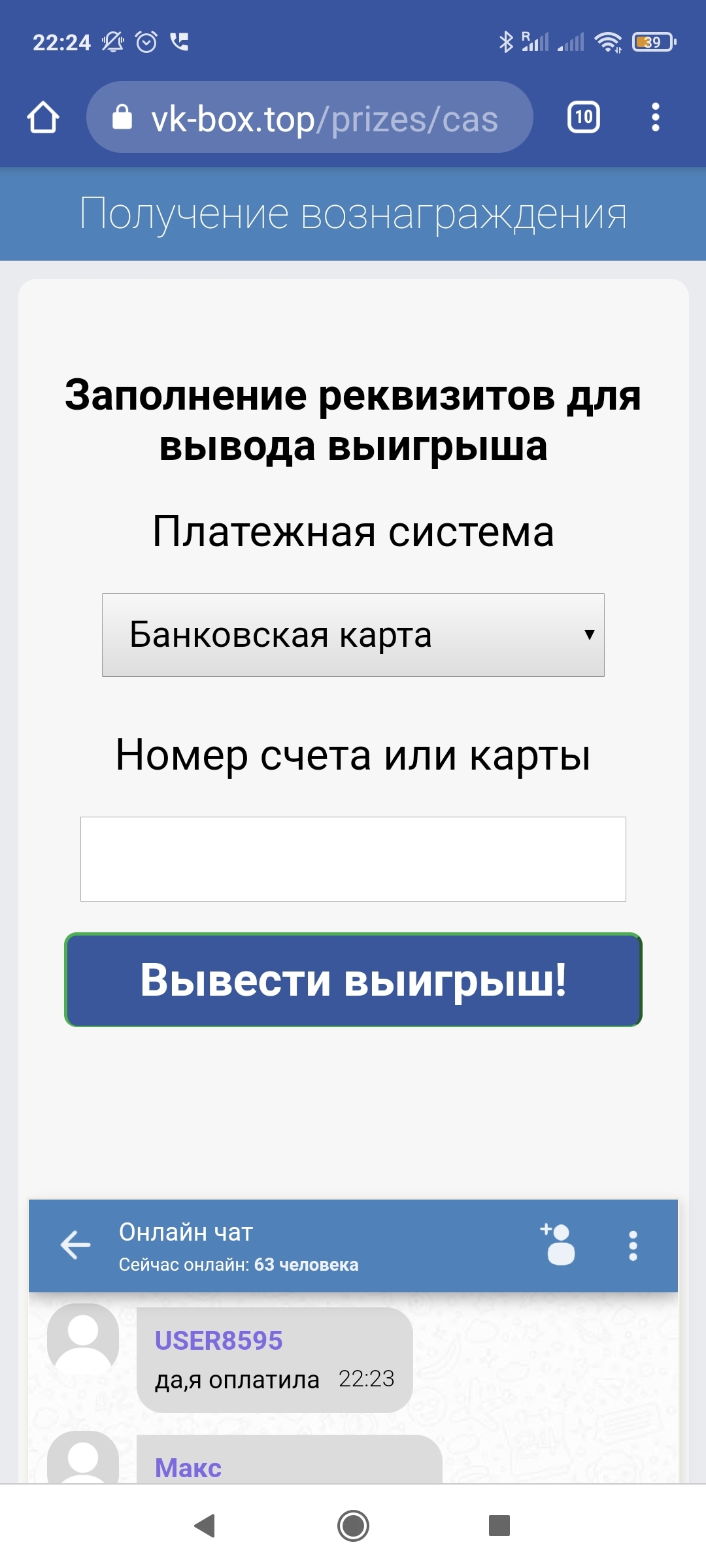Image resolution: width=706 pixels, height=1568 pixels.
Task: Open the Онлайн чат three-dot menu
Action: coord(633,1246)
